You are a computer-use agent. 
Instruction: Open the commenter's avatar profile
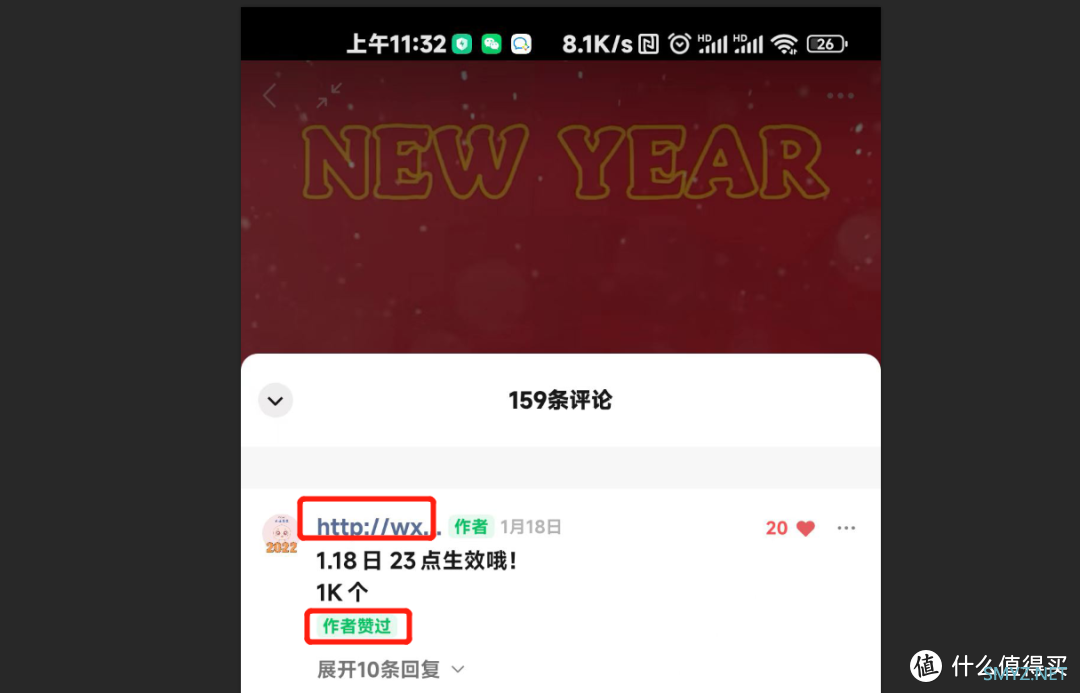click(x=280, y=534)
